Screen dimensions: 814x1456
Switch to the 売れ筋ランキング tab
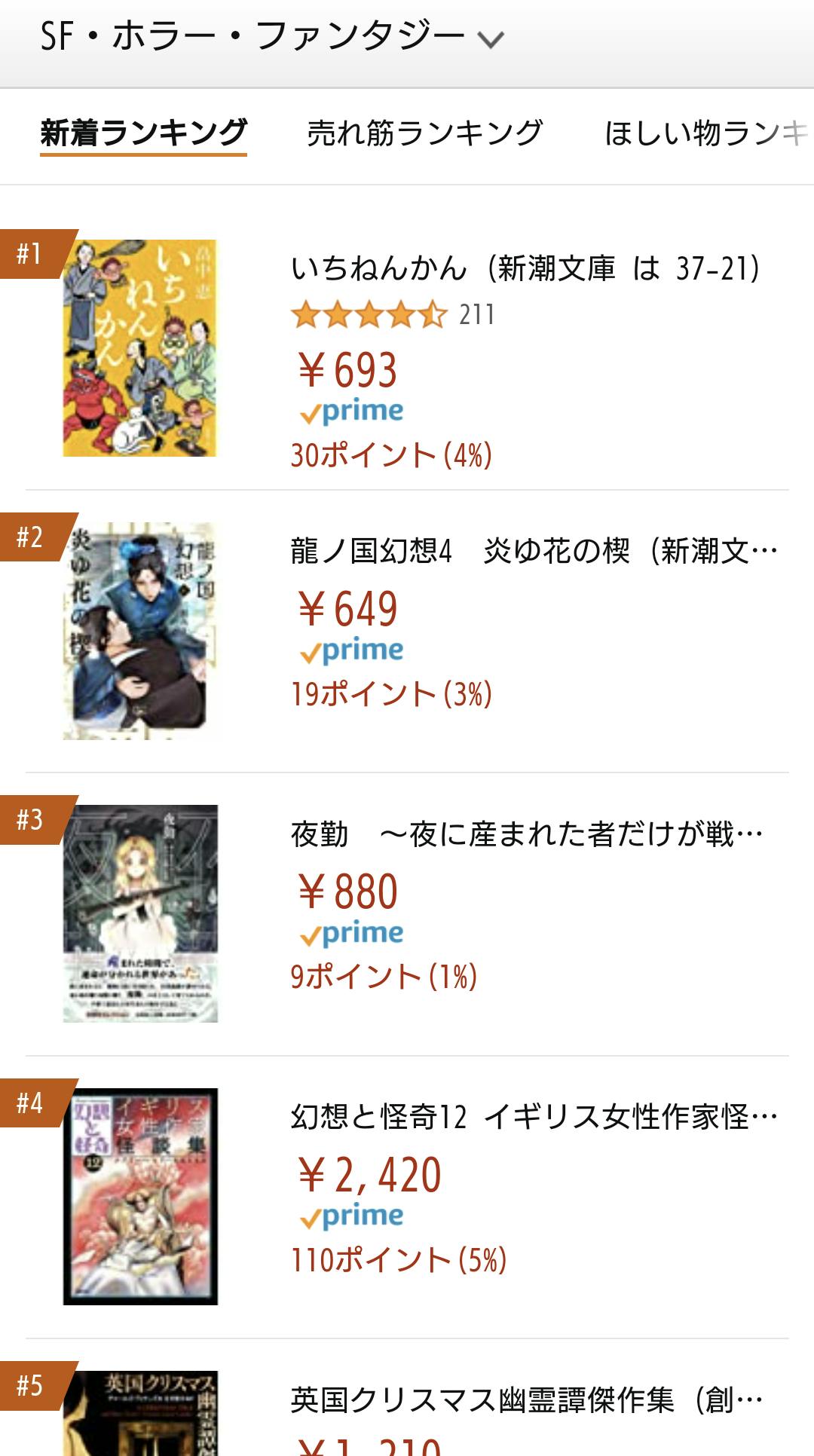[x=424, y=133]
